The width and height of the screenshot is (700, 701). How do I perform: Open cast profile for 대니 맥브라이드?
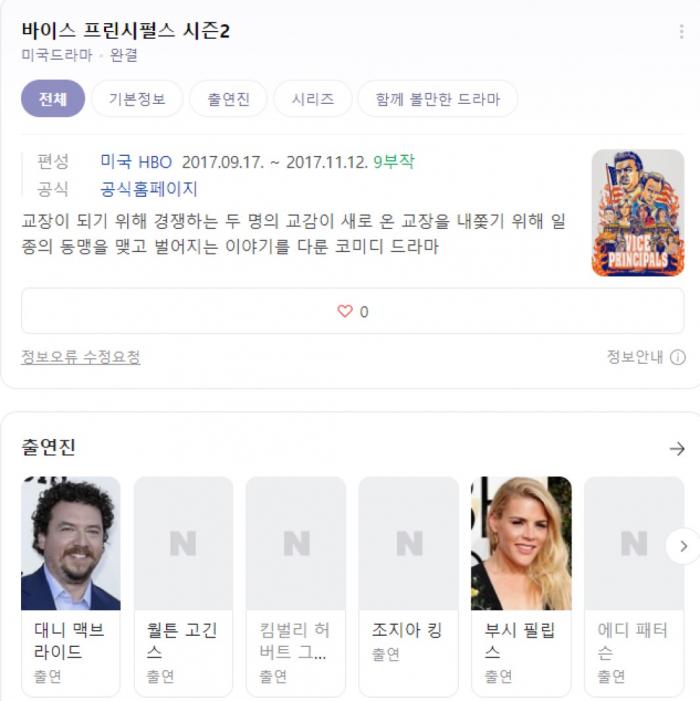[x=70, y=585]
